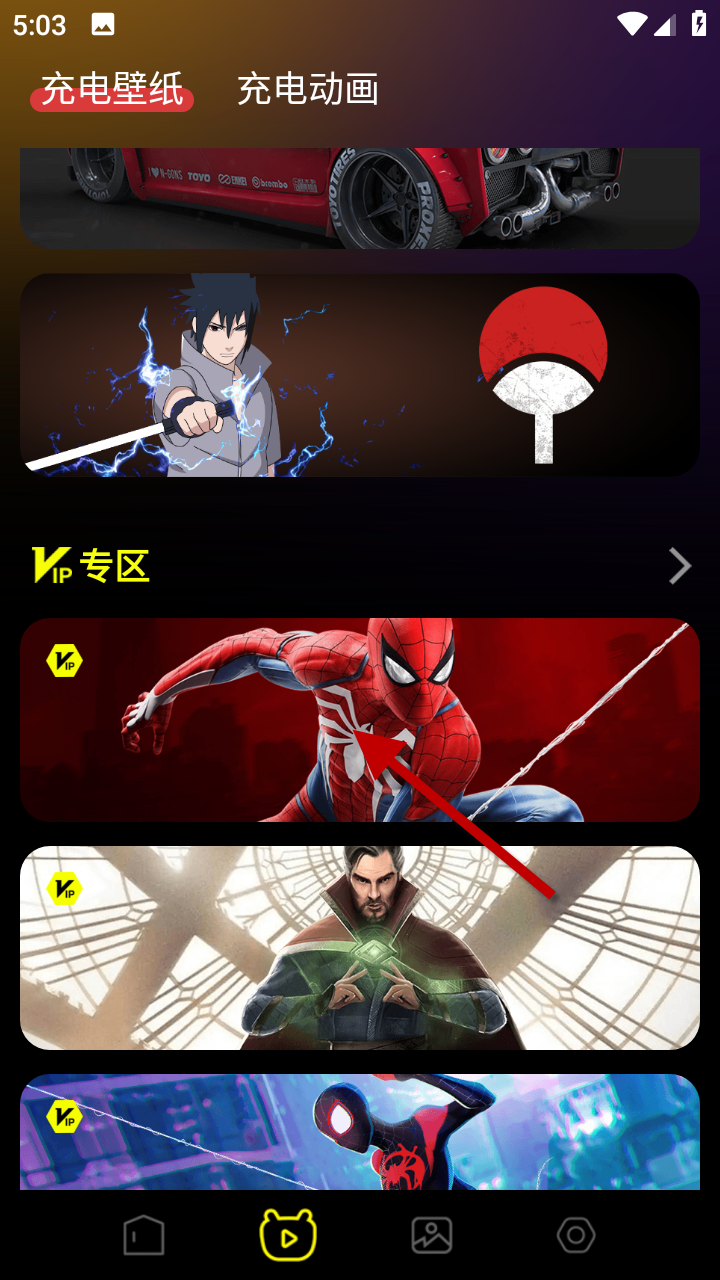Open the red Spider-Man VIP wallpaper
This screenshot has height=1280, width=720.
(360, 720)
